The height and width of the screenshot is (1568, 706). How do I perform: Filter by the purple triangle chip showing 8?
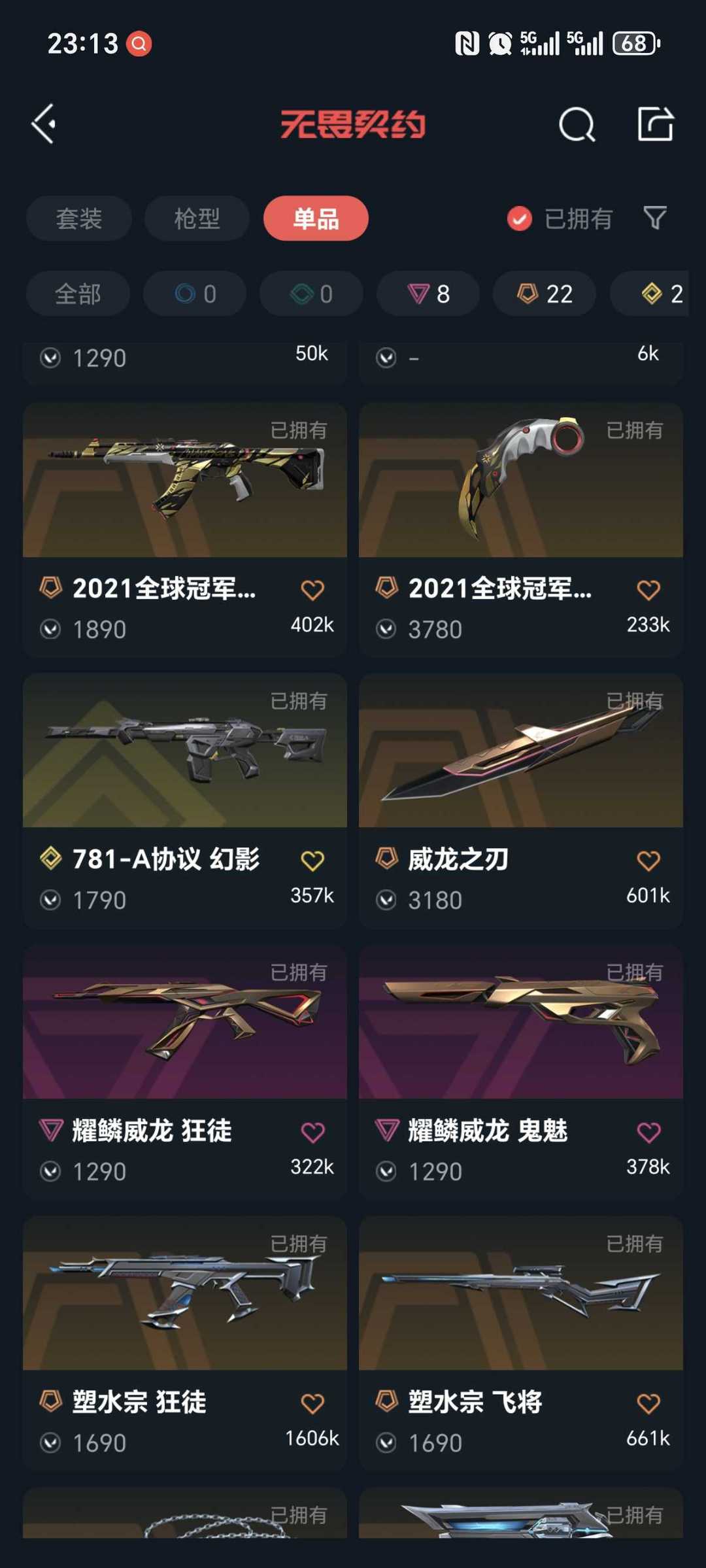[x=428, y=294]
